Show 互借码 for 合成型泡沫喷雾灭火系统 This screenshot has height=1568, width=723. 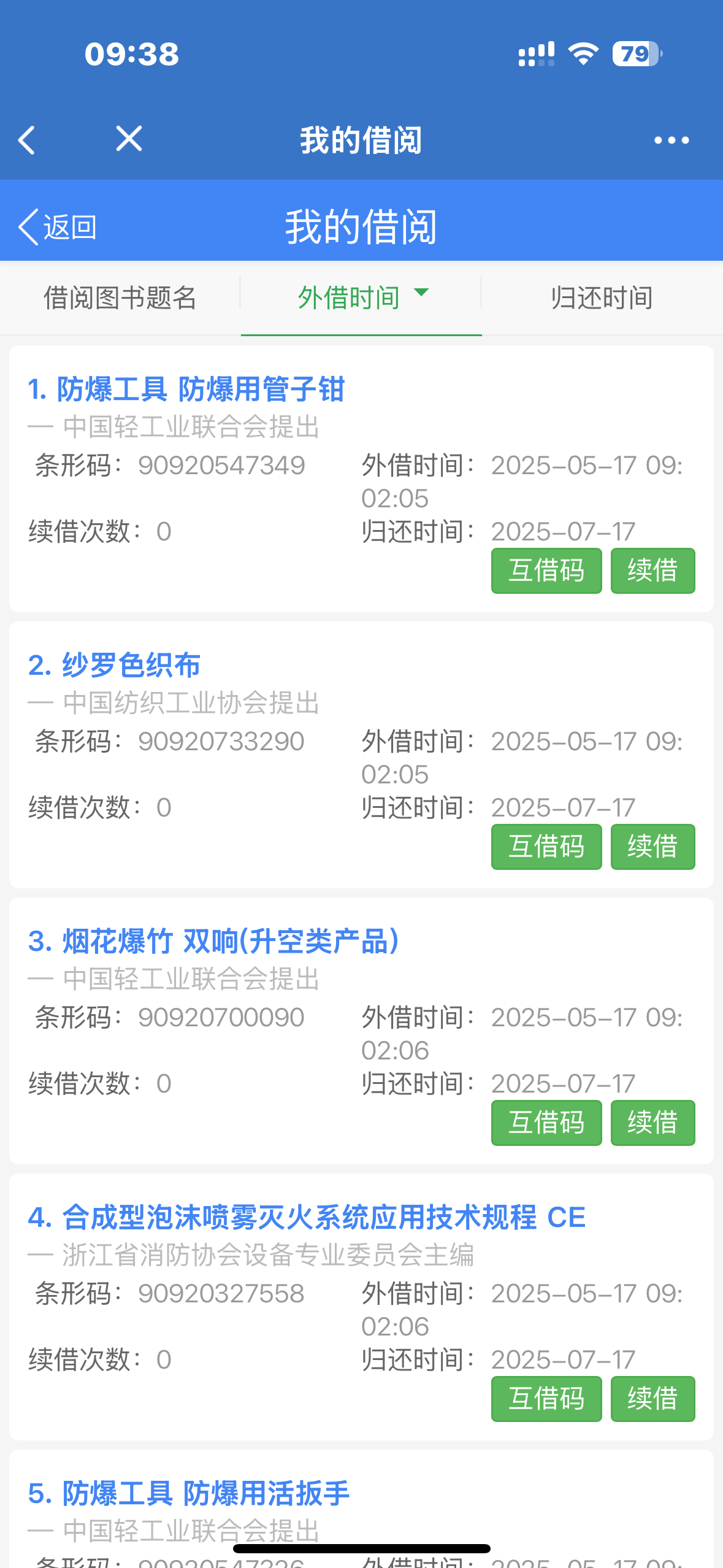click(546, 1399)
